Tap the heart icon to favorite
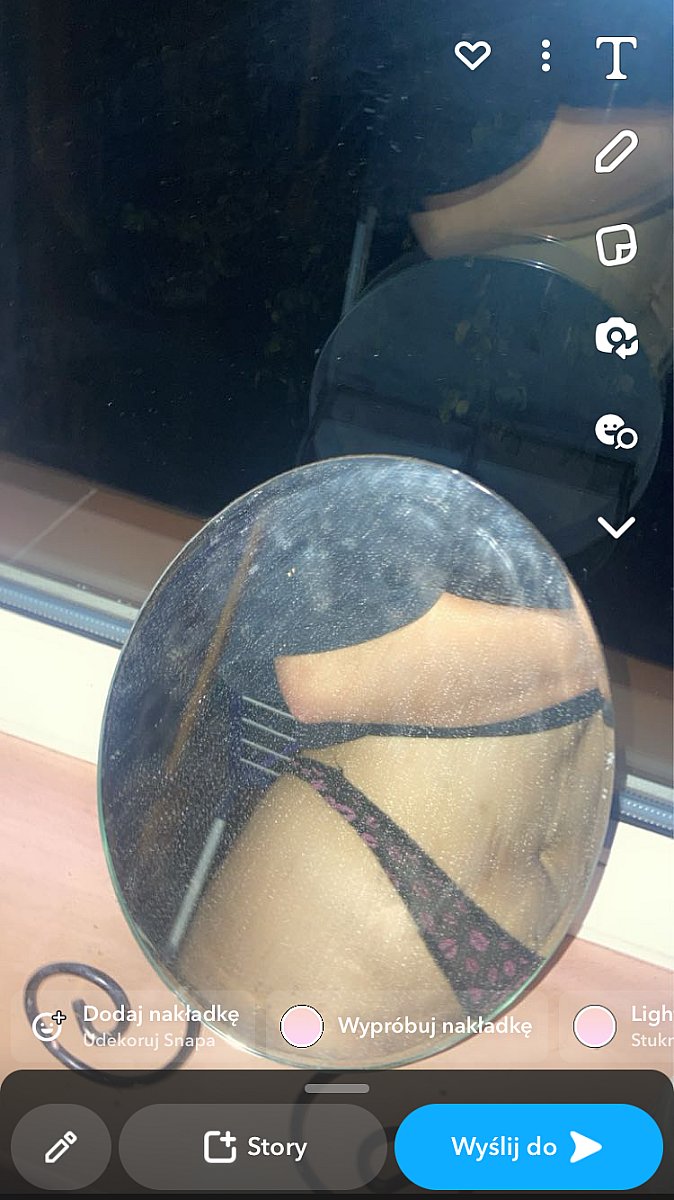 [472, 56]
